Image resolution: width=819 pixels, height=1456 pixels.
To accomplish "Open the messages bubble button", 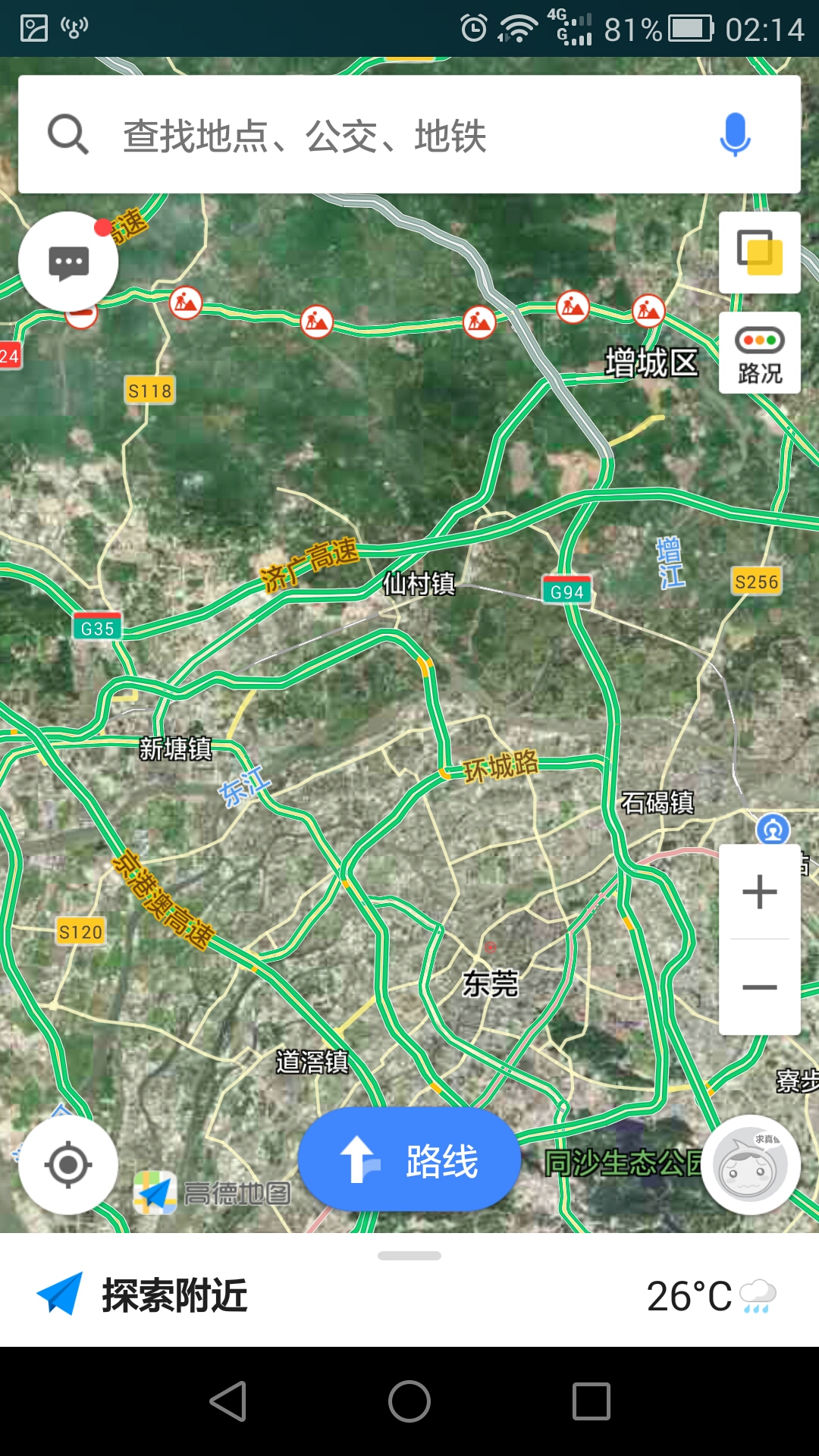I will [68, 262].
